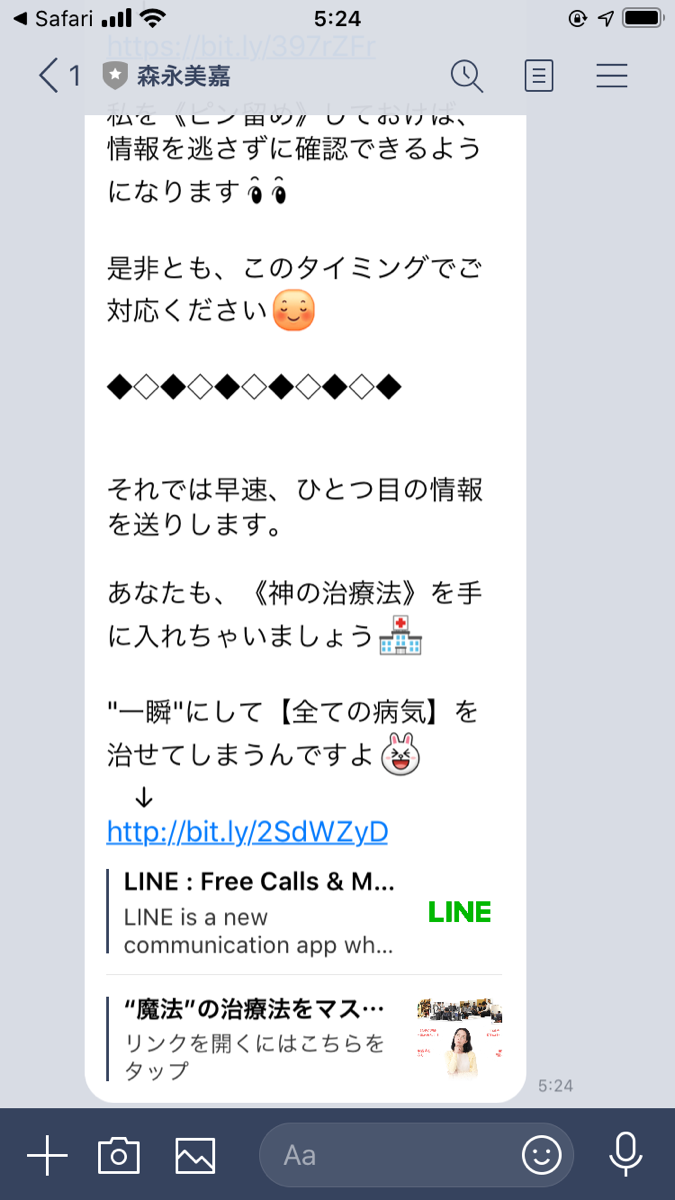Image resolution: width=675 pixels, height=1200 pixels.
Task: Open the camera to take a photo
Action: click(119, 1156)
